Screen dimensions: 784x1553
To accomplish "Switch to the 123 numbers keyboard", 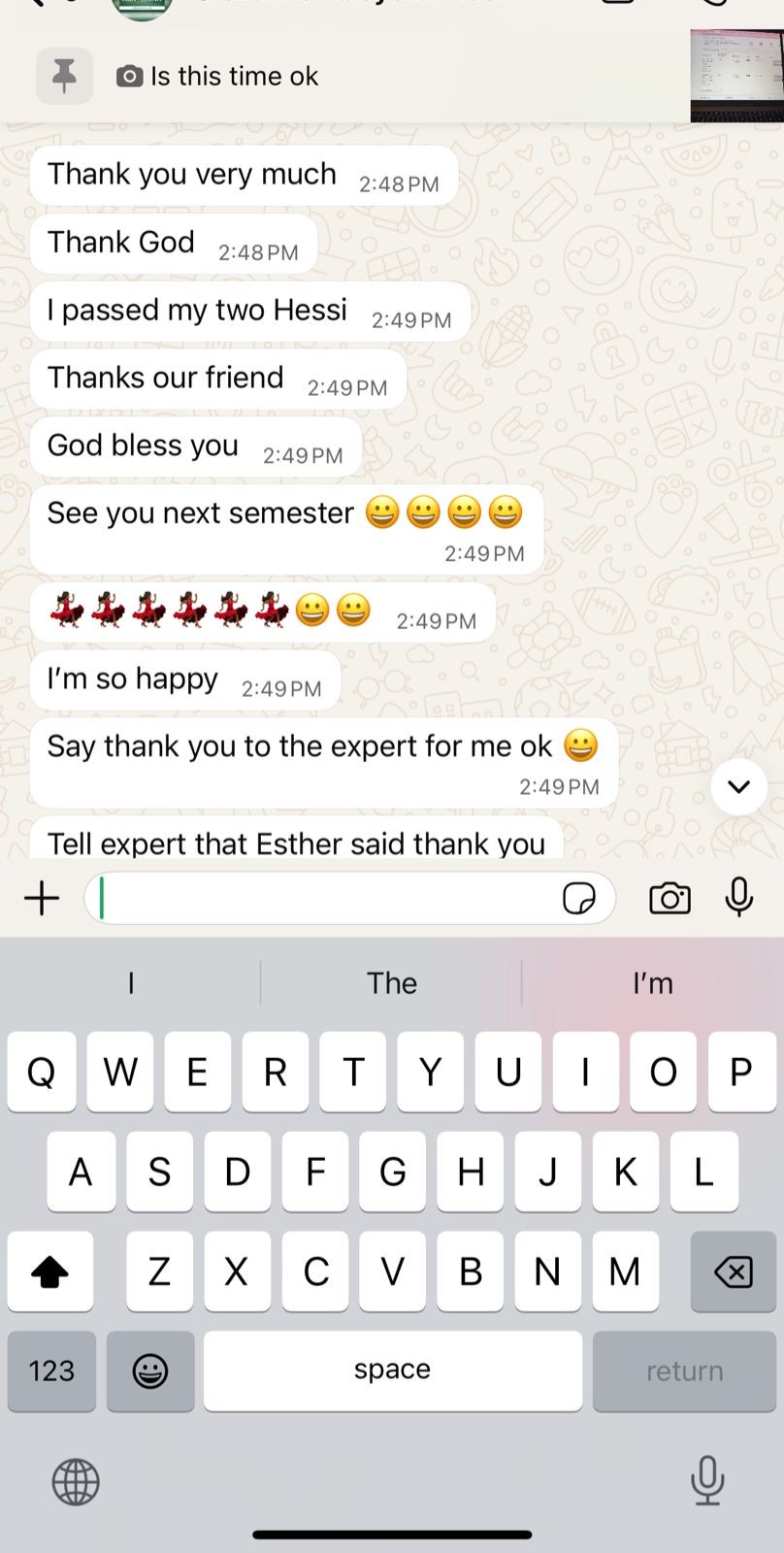I will point(51,1371).
